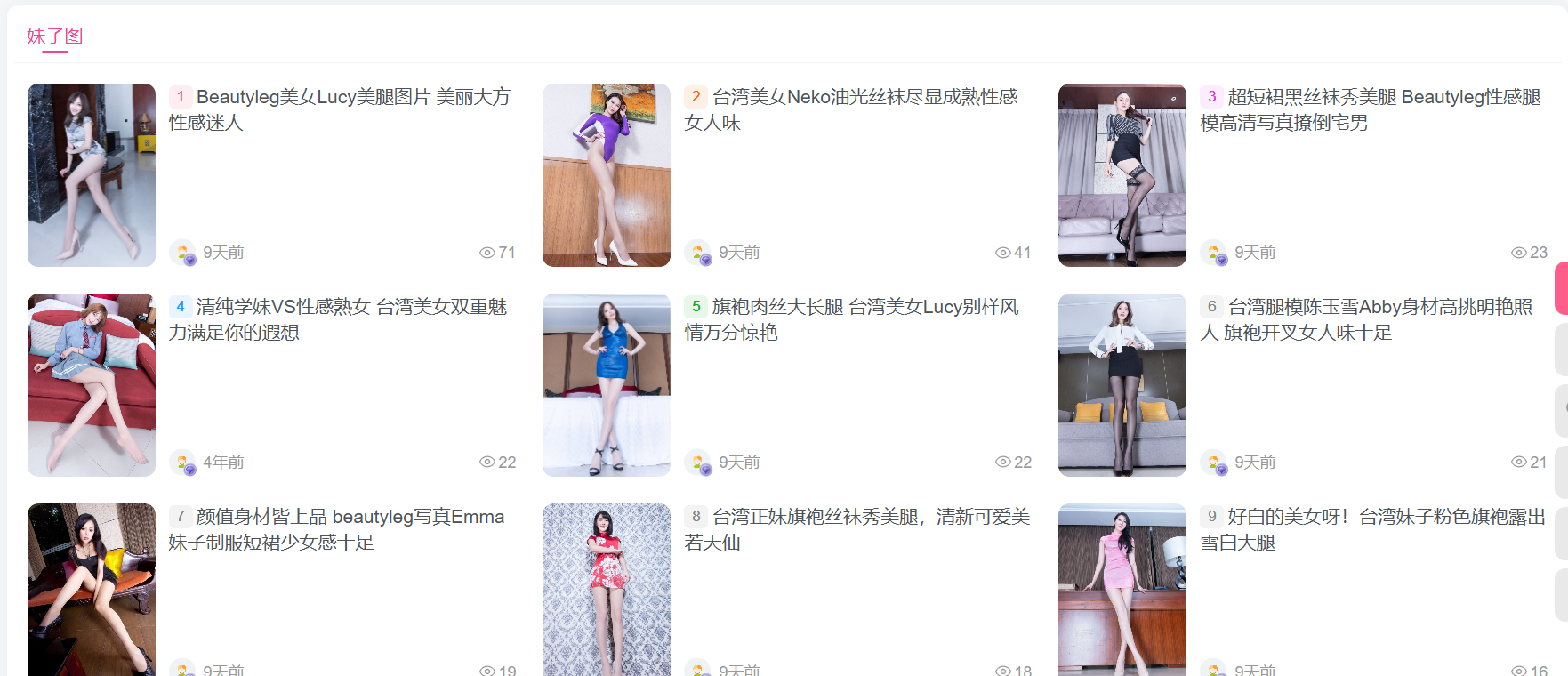Select the 妹子图 tab
The image size is (1568, 676).
pyautogui.click(x=54, y=36)
